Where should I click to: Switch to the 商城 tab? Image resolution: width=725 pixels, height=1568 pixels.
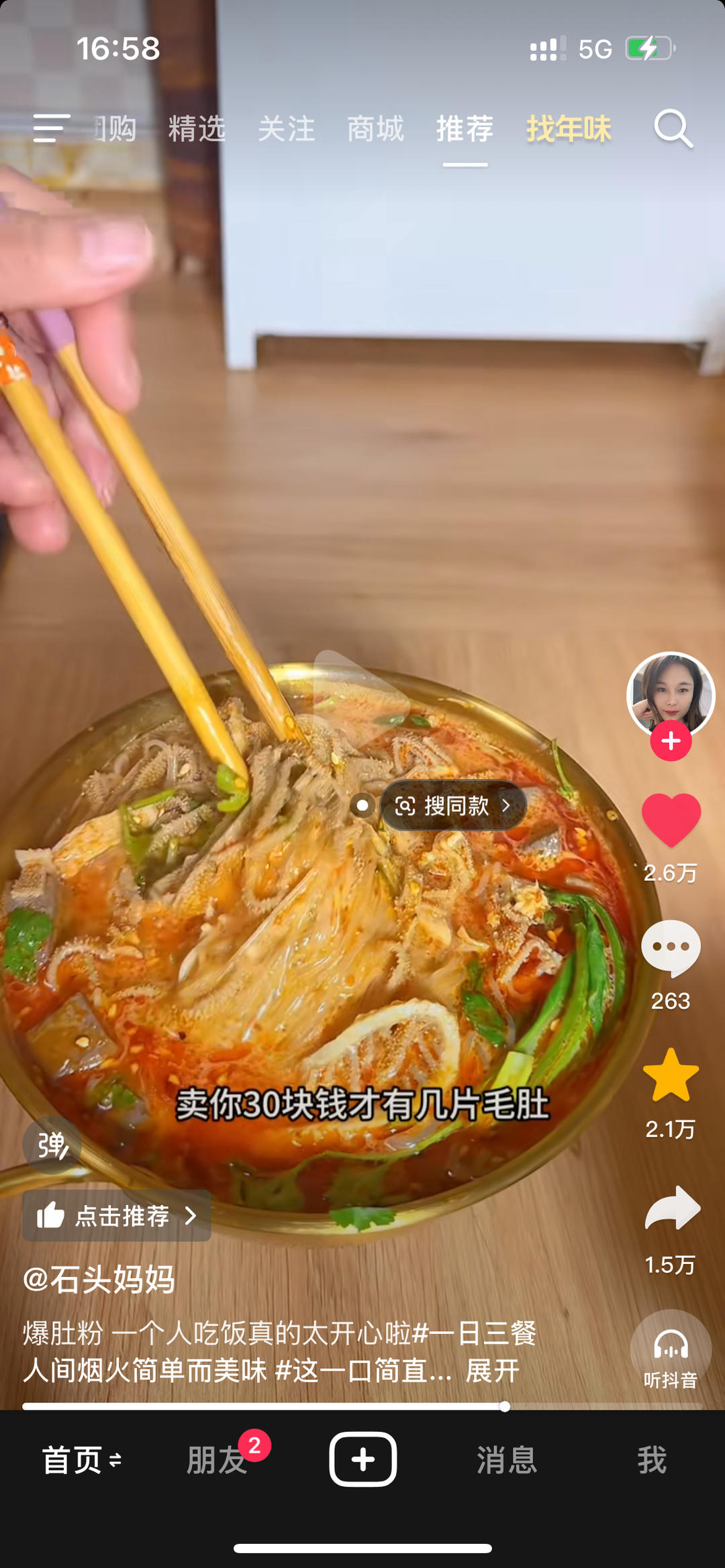375,129
